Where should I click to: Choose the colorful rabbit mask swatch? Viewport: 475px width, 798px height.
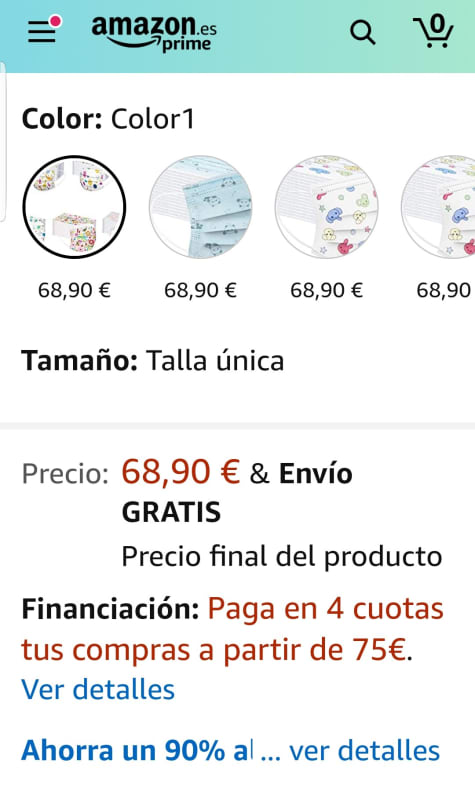click(326, 207)
